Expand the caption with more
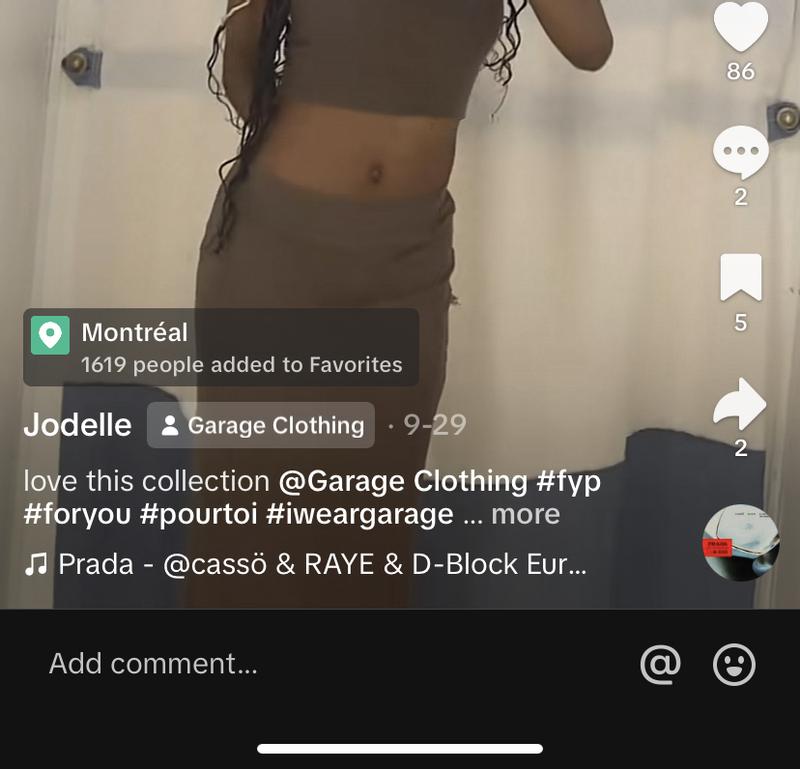800x769 pixels. (525, 515)
